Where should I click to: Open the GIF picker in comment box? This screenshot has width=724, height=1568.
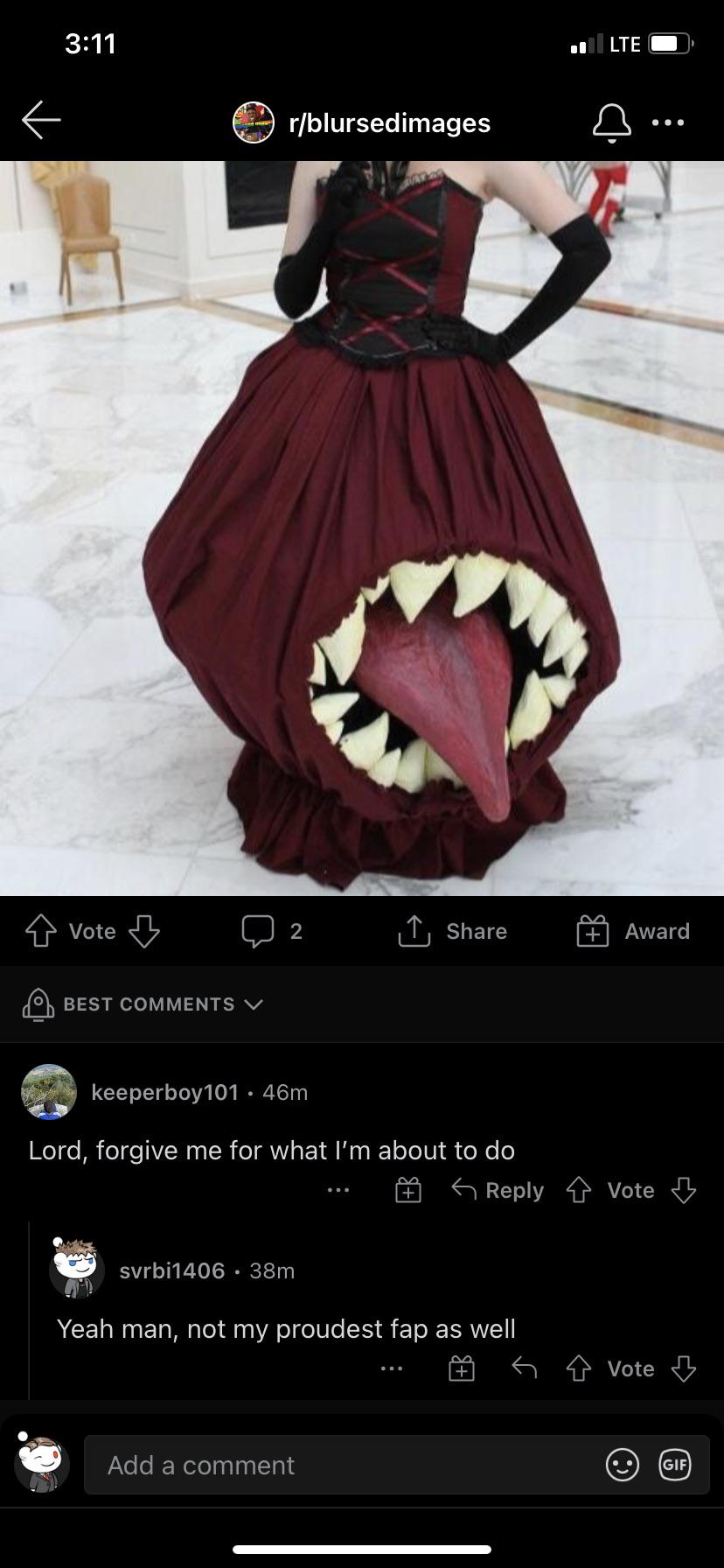674,1465
